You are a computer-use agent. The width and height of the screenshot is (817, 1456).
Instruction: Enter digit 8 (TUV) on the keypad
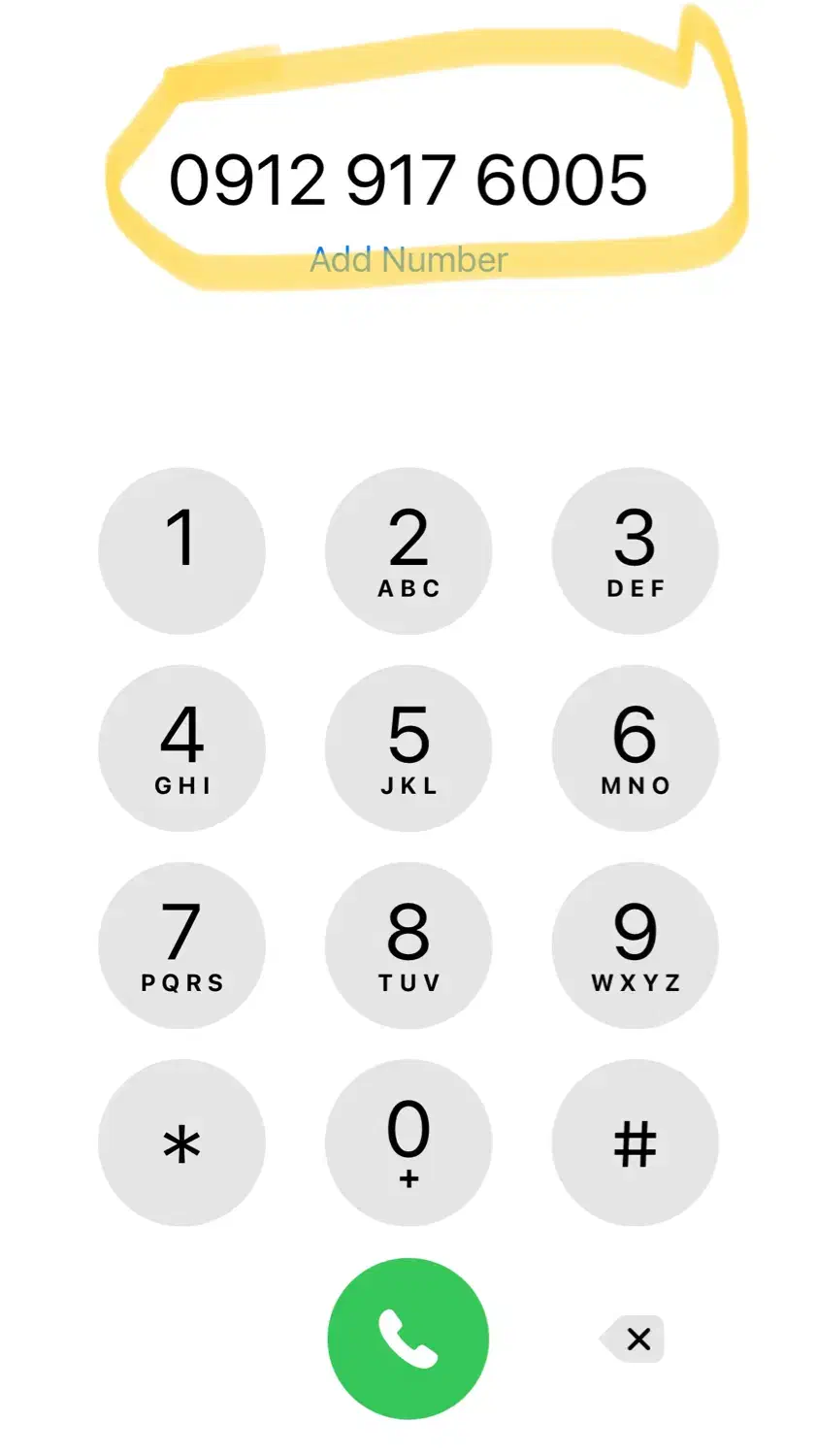pyautogui.click(x=408, y=944)
